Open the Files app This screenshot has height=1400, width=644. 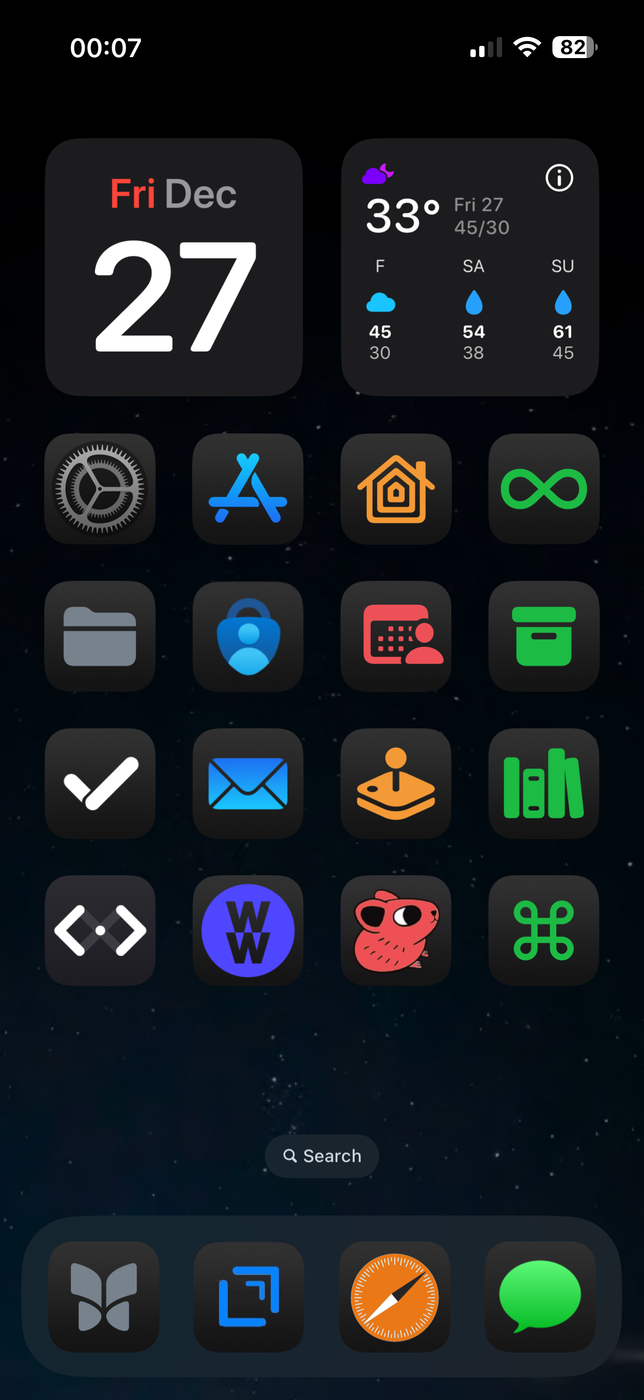coord(100,636)
